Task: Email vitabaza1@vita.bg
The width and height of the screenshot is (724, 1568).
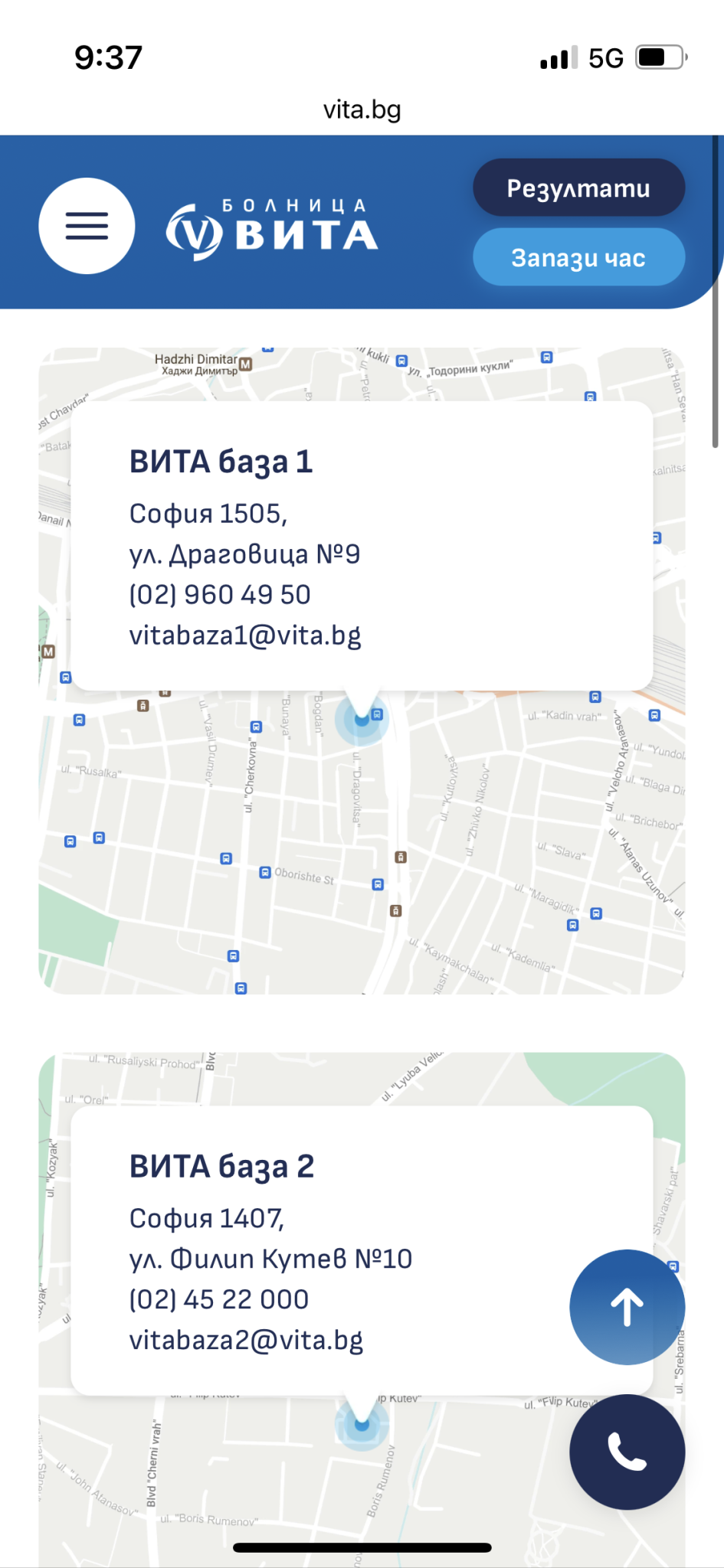Action: point(245,635)
